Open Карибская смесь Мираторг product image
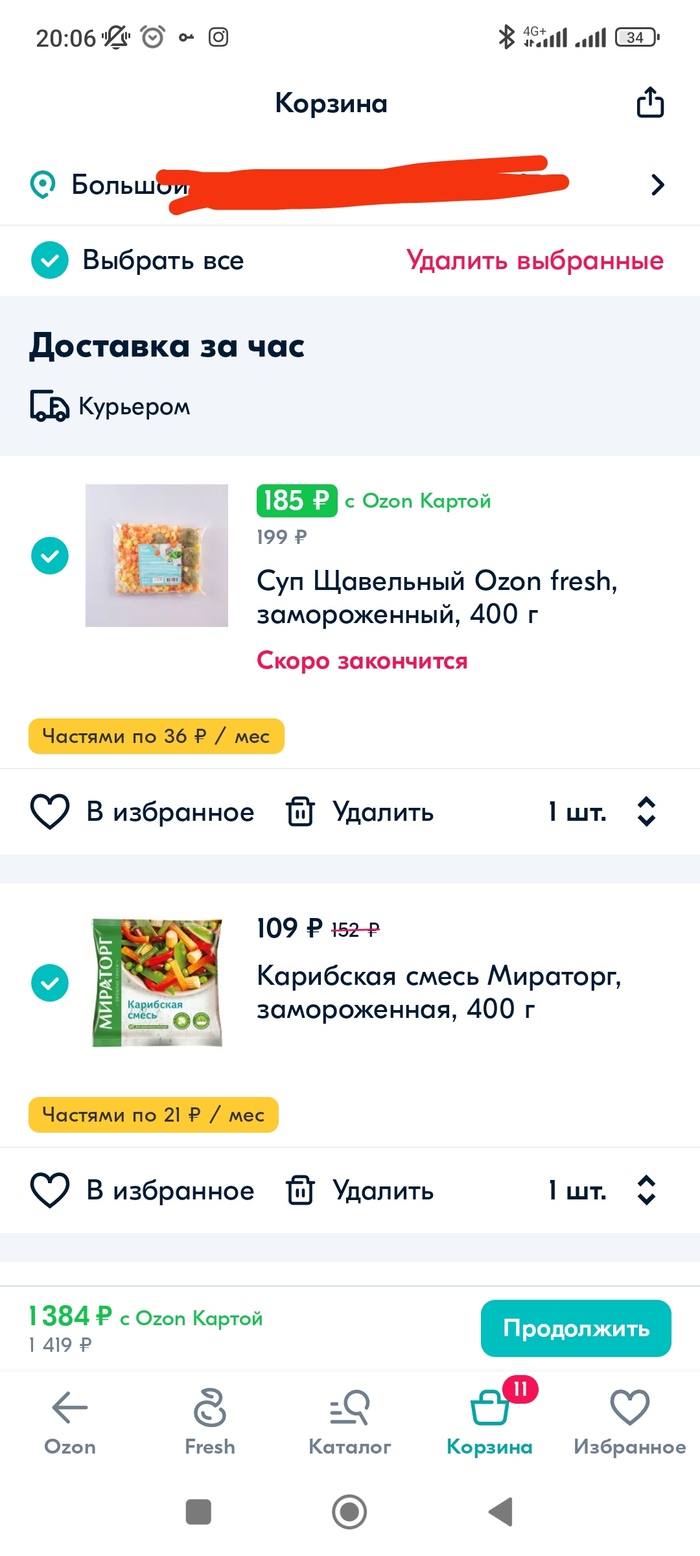Image resolution: width=700 pixels, height=1556 pixels. (x=157, y=983)
